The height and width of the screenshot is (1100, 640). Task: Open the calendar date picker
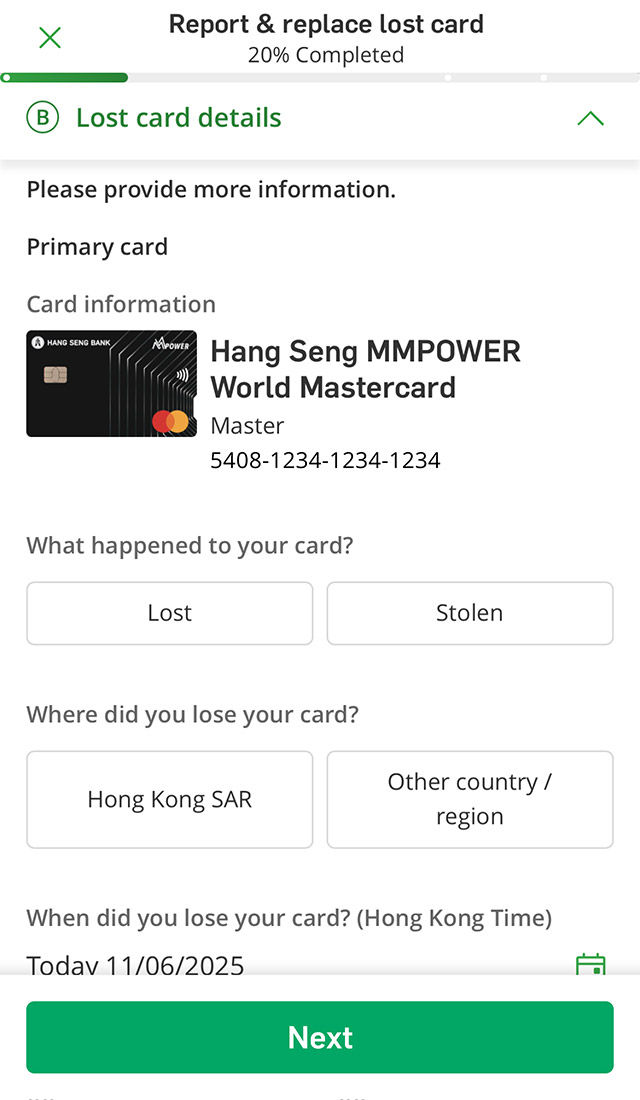point(590,964)
